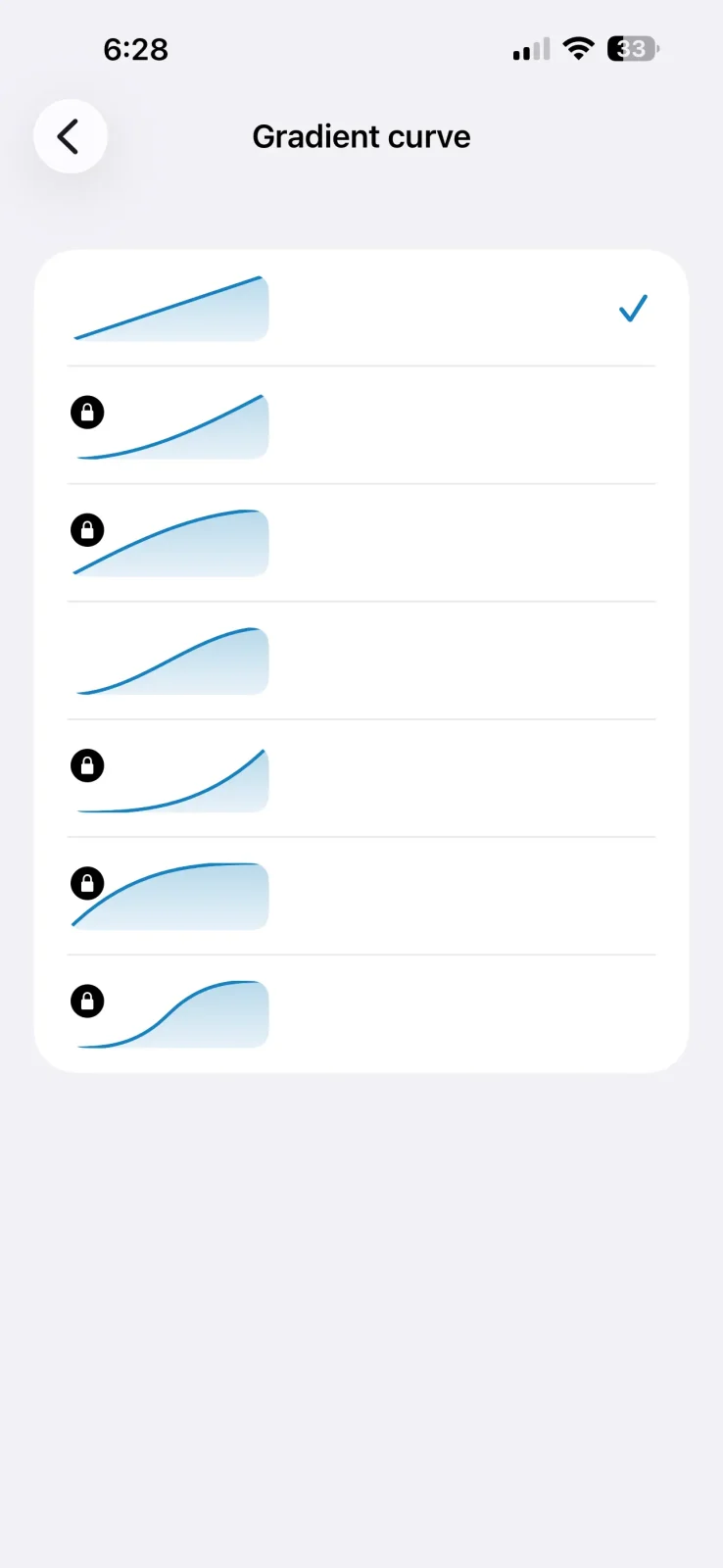Tap the Gradient curve title
This screenshot has width=723, height=1568.
(361, 136)
